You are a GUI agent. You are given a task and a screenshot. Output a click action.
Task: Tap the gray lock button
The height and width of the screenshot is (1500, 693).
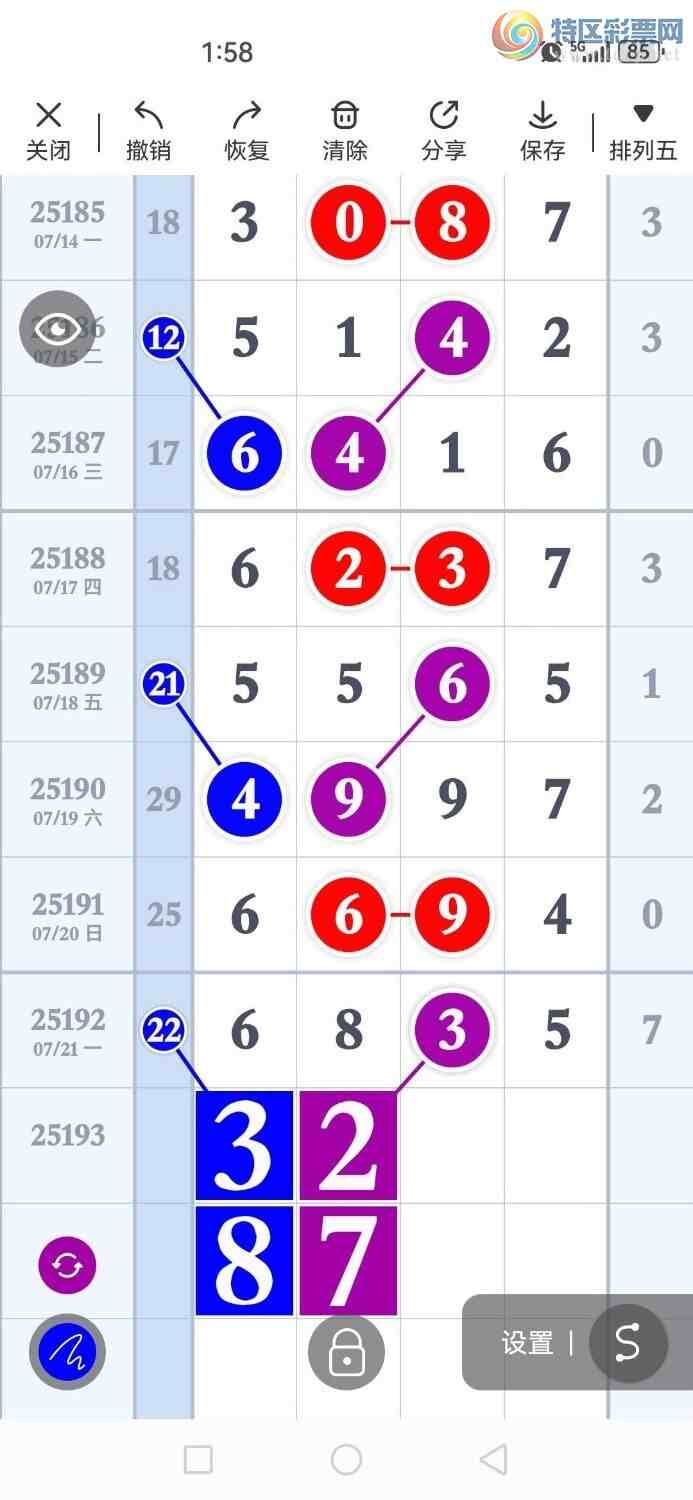coord(346,1352)
